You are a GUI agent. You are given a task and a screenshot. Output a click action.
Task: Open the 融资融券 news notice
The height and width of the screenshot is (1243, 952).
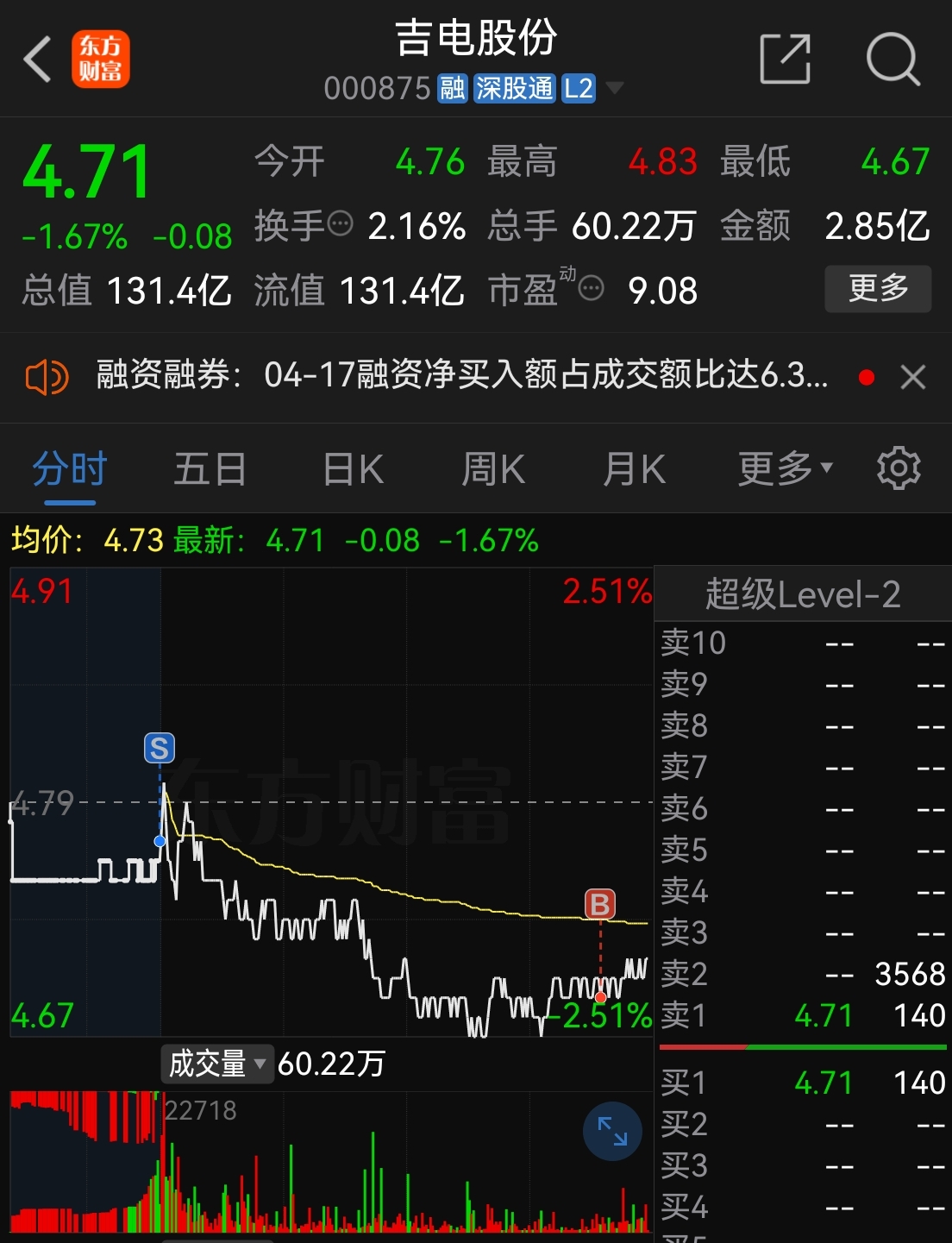(461, 376)
